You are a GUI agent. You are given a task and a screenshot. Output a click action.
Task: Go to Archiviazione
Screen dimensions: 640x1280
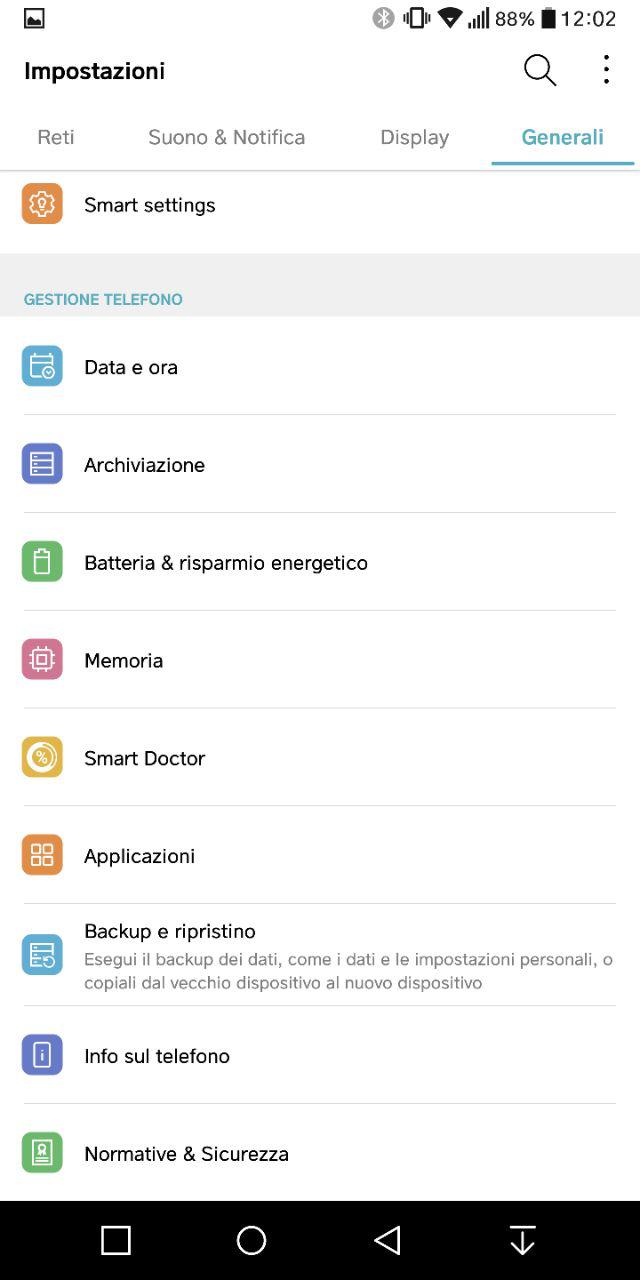pos(320,465)
